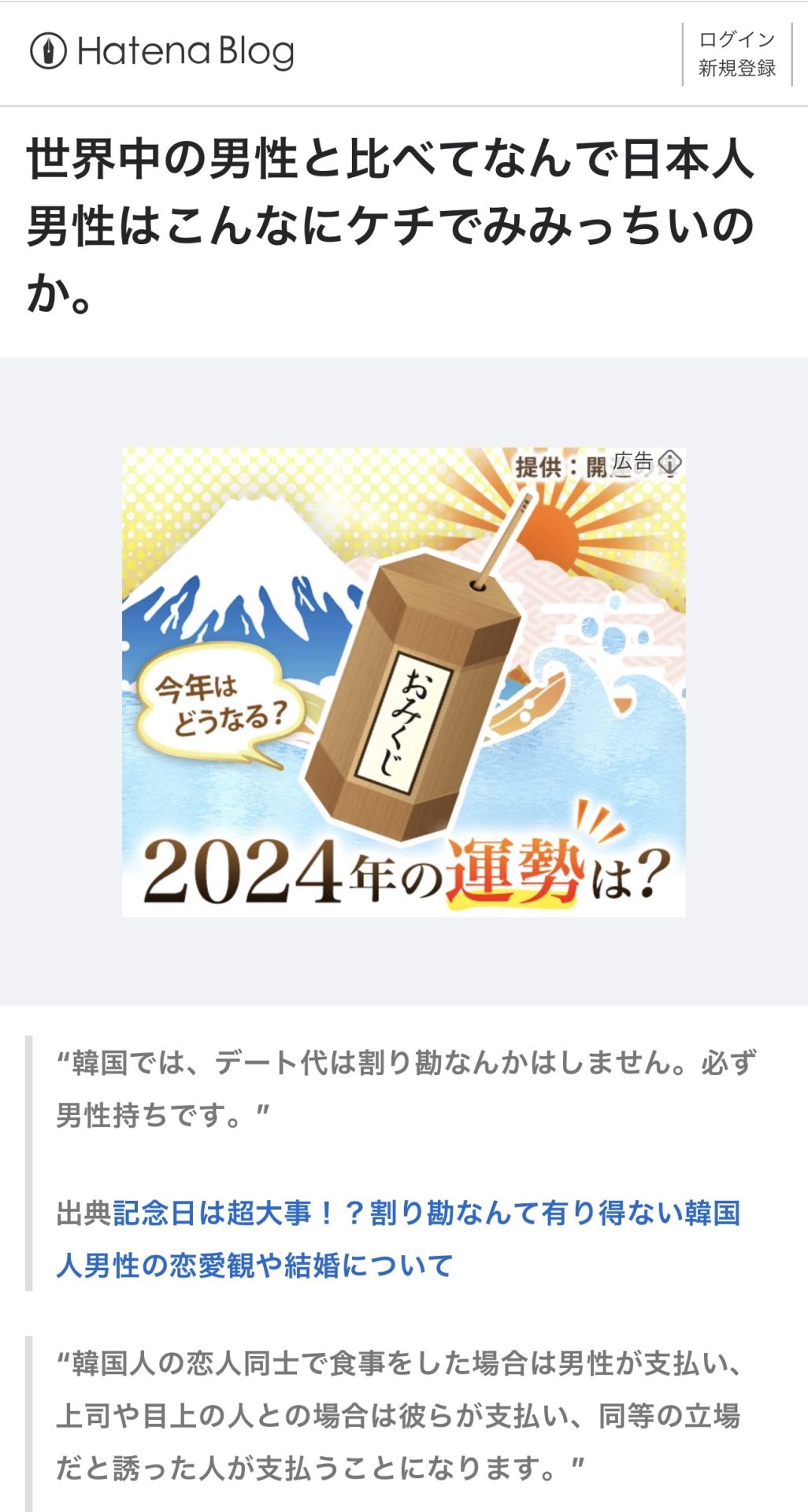
Task: Tap the 広告 info icon on the ad
Action: 669,461
